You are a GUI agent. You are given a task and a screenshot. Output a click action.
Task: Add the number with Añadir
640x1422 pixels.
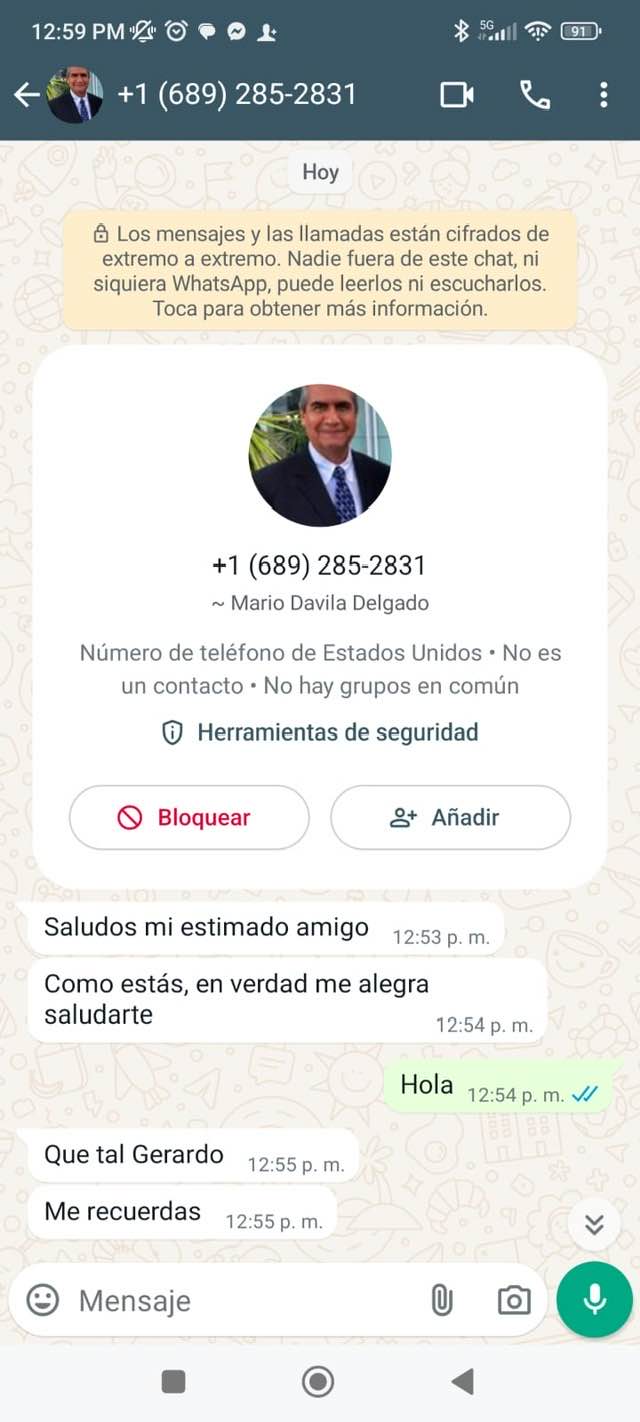pyautogui.click(x=450, y=817)
